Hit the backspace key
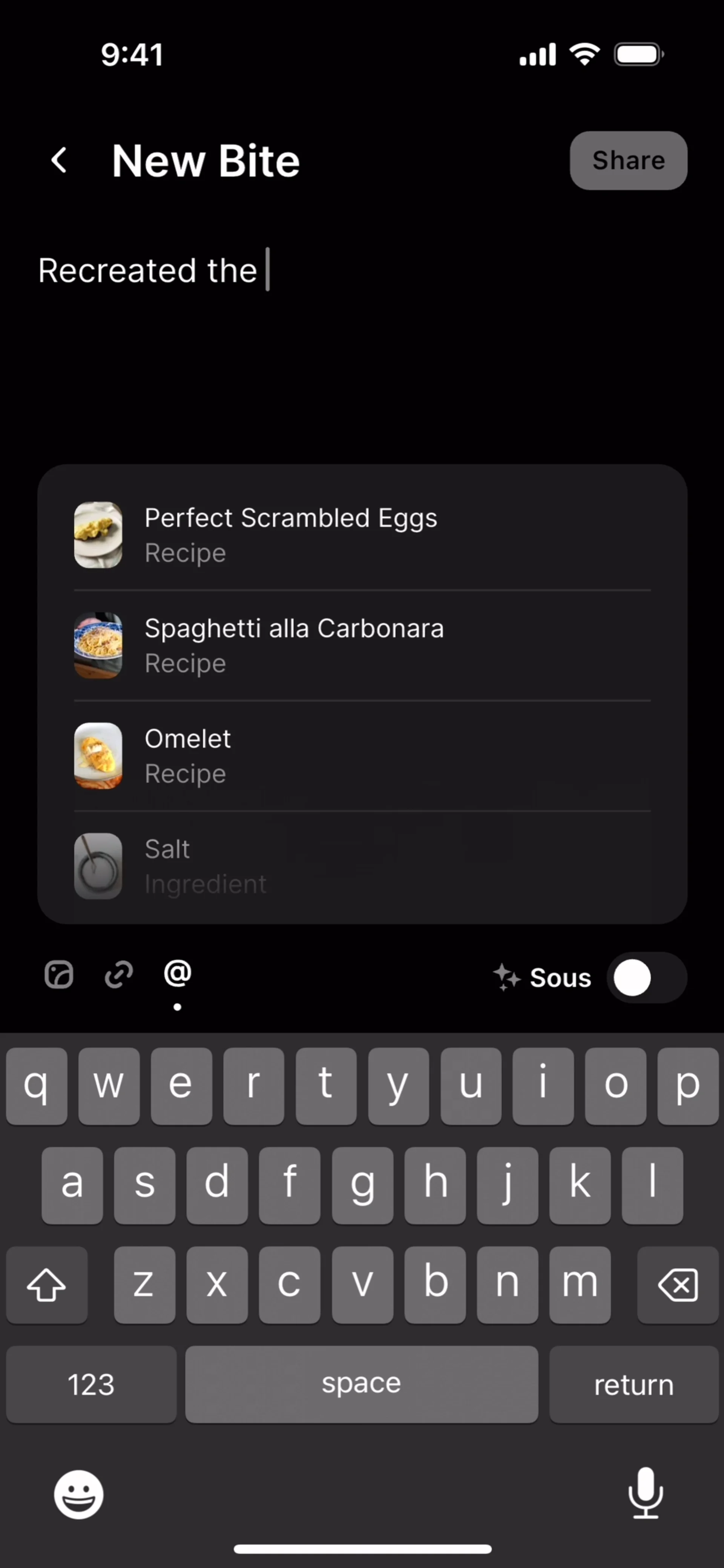 (677, 1284)
